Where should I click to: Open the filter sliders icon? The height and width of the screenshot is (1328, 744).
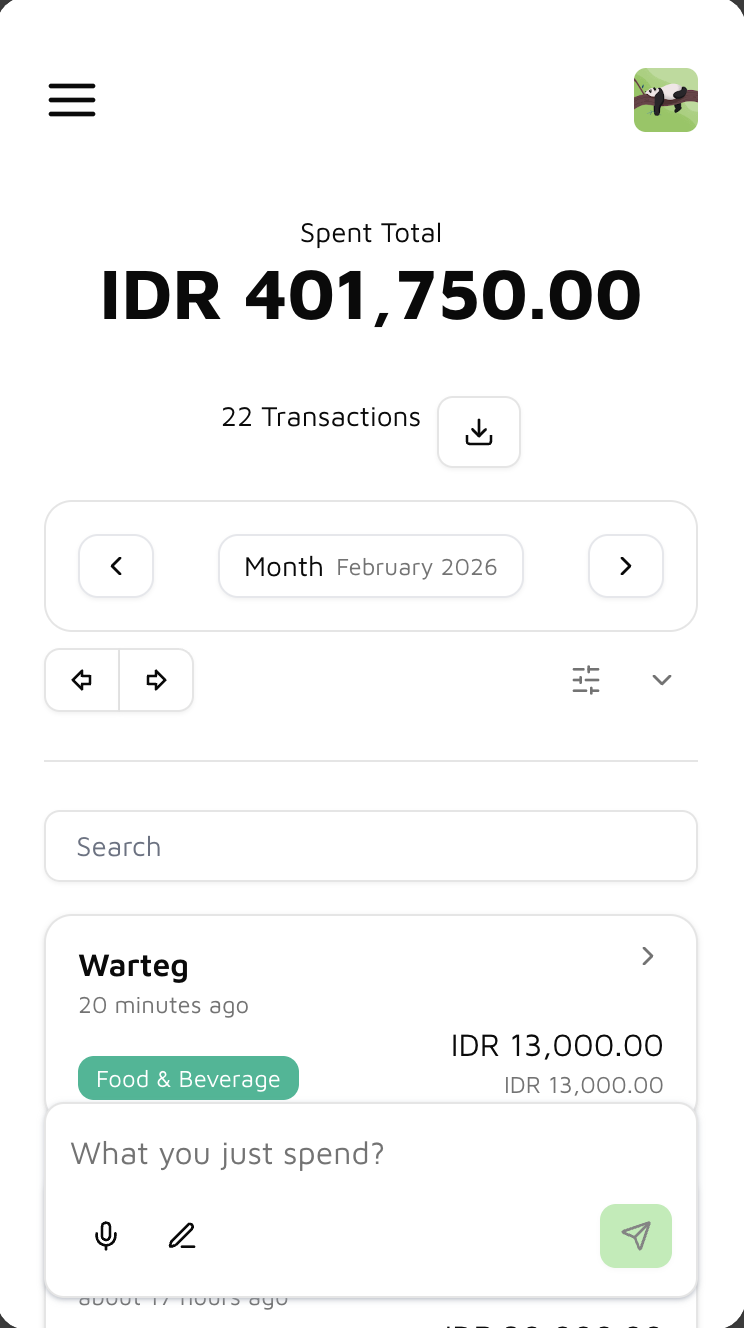pos(585,680)
